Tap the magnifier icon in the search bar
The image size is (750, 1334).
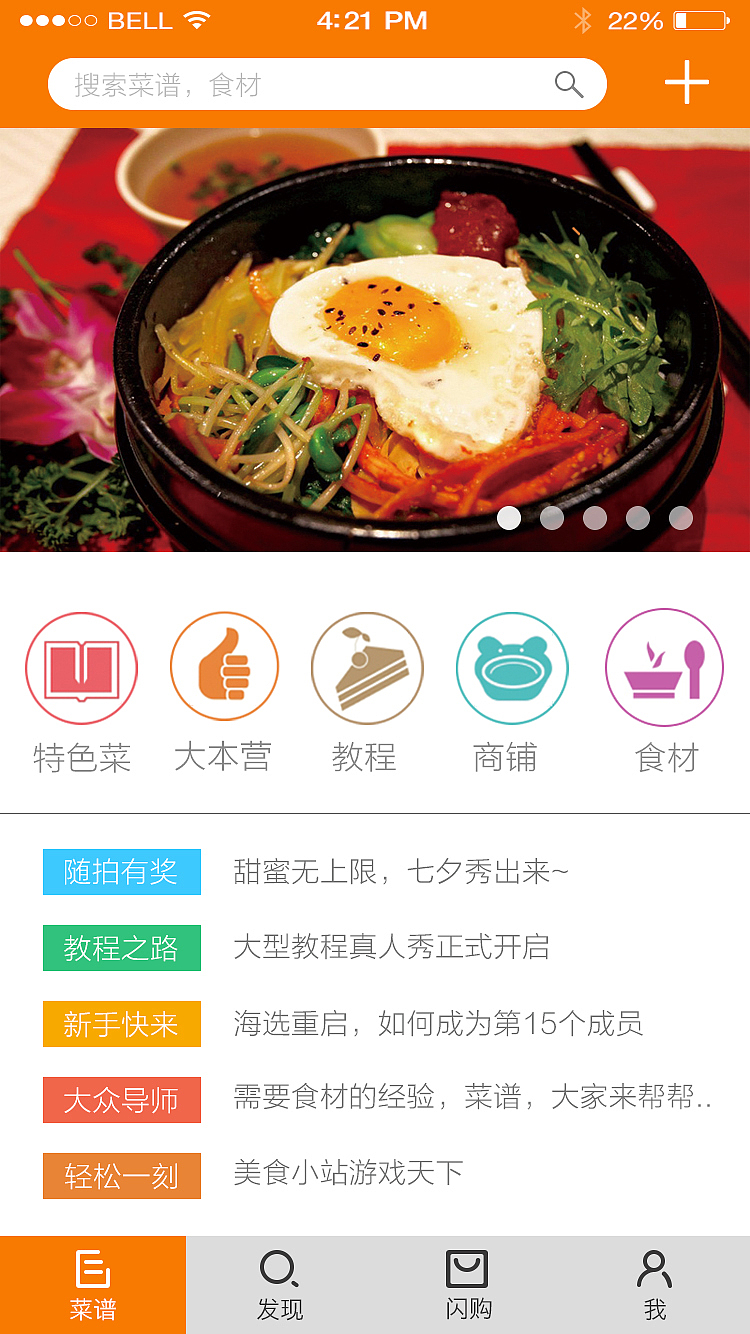[567, 84]
